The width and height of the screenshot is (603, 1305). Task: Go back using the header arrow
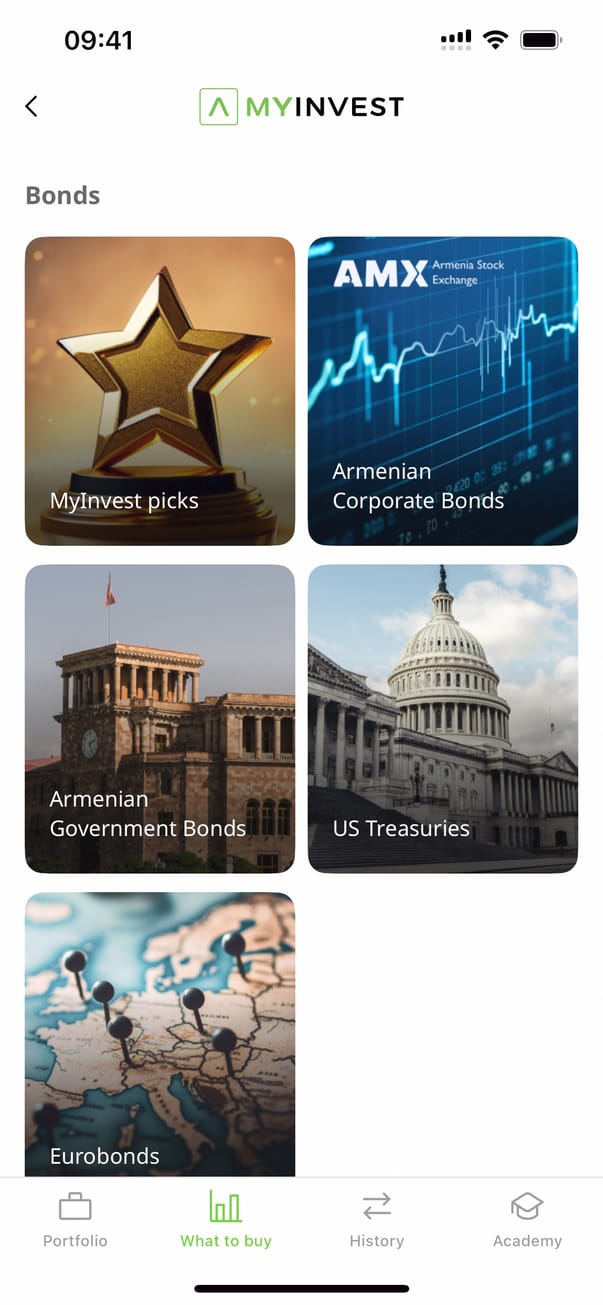tap(32, 107)
